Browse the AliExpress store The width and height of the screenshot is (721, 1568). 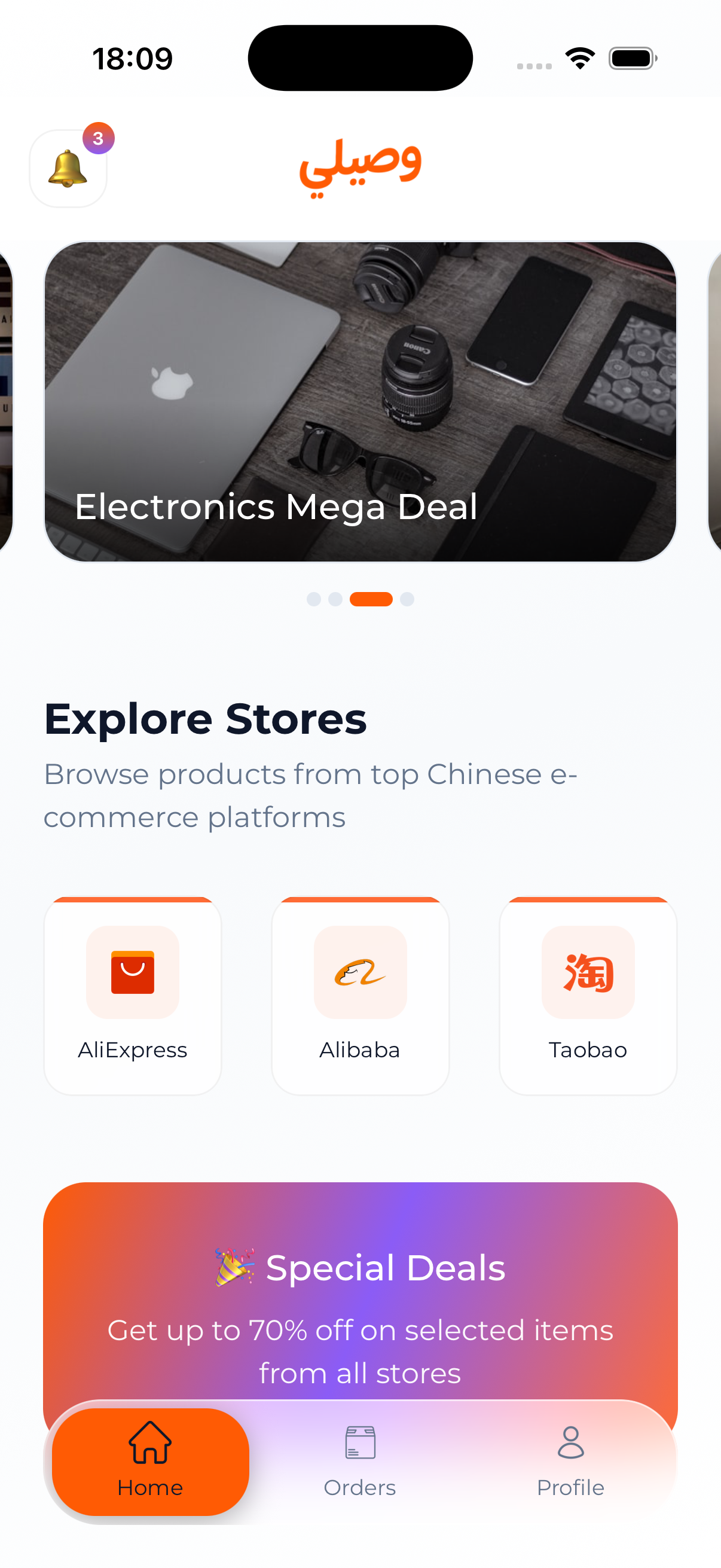(x=133, y=995)
